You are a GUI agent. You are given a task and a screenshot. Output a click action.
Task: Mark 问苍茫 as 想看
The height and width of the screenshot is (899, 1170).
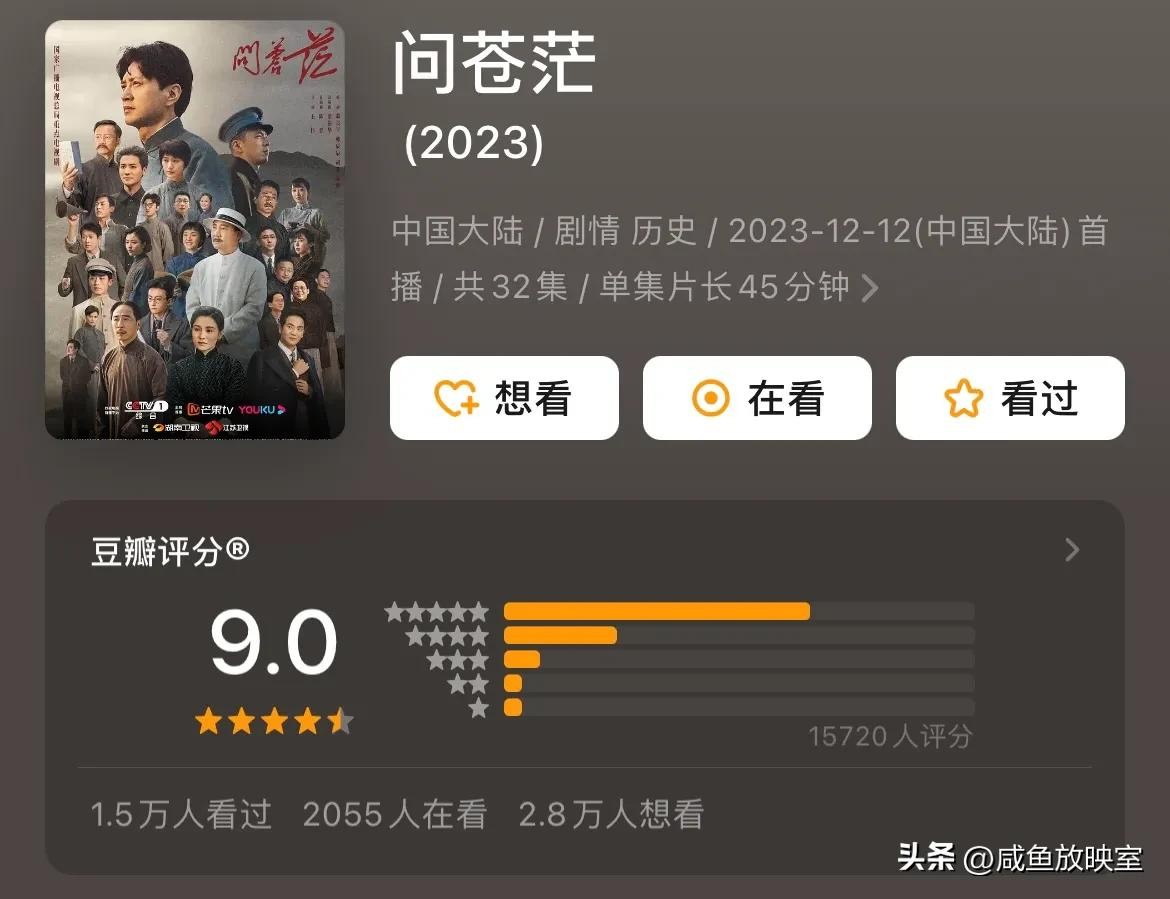click(x=504, y=398)
